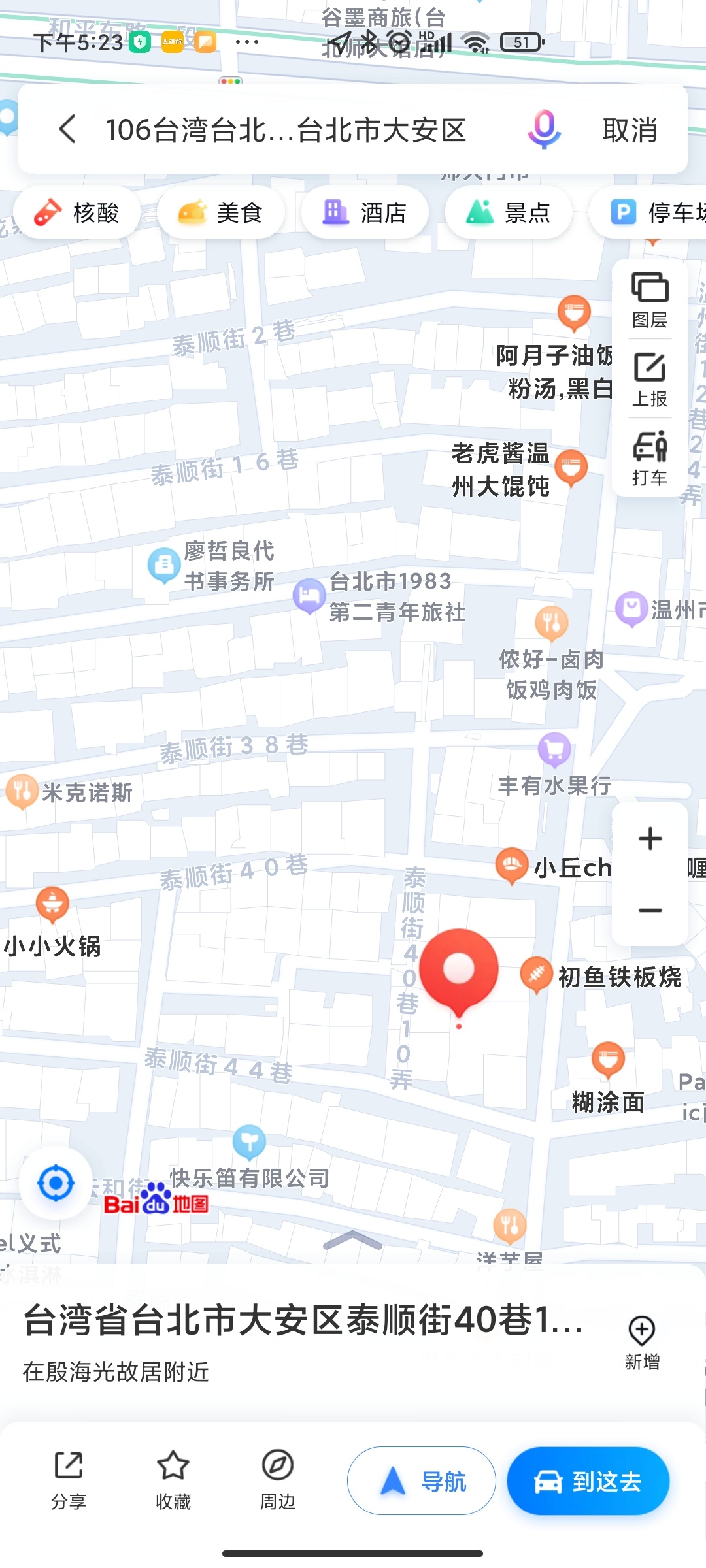Go back with the arrow in the search bar
The image size is (706, 1568).
pyautogui.click(x=68, y=129)
